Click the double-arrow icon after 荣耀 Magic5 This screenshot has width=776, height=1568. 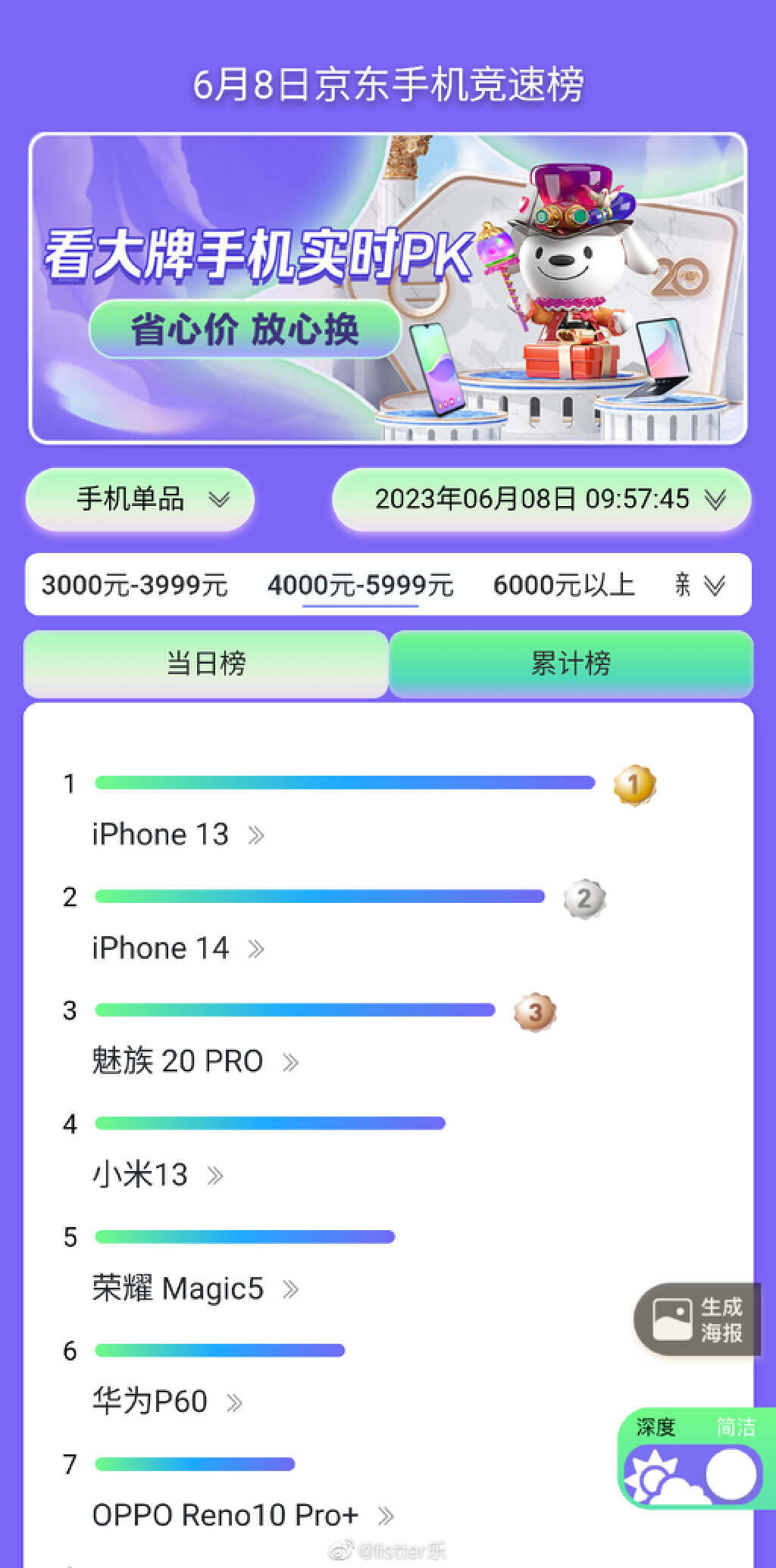(x=292, y=1288)
